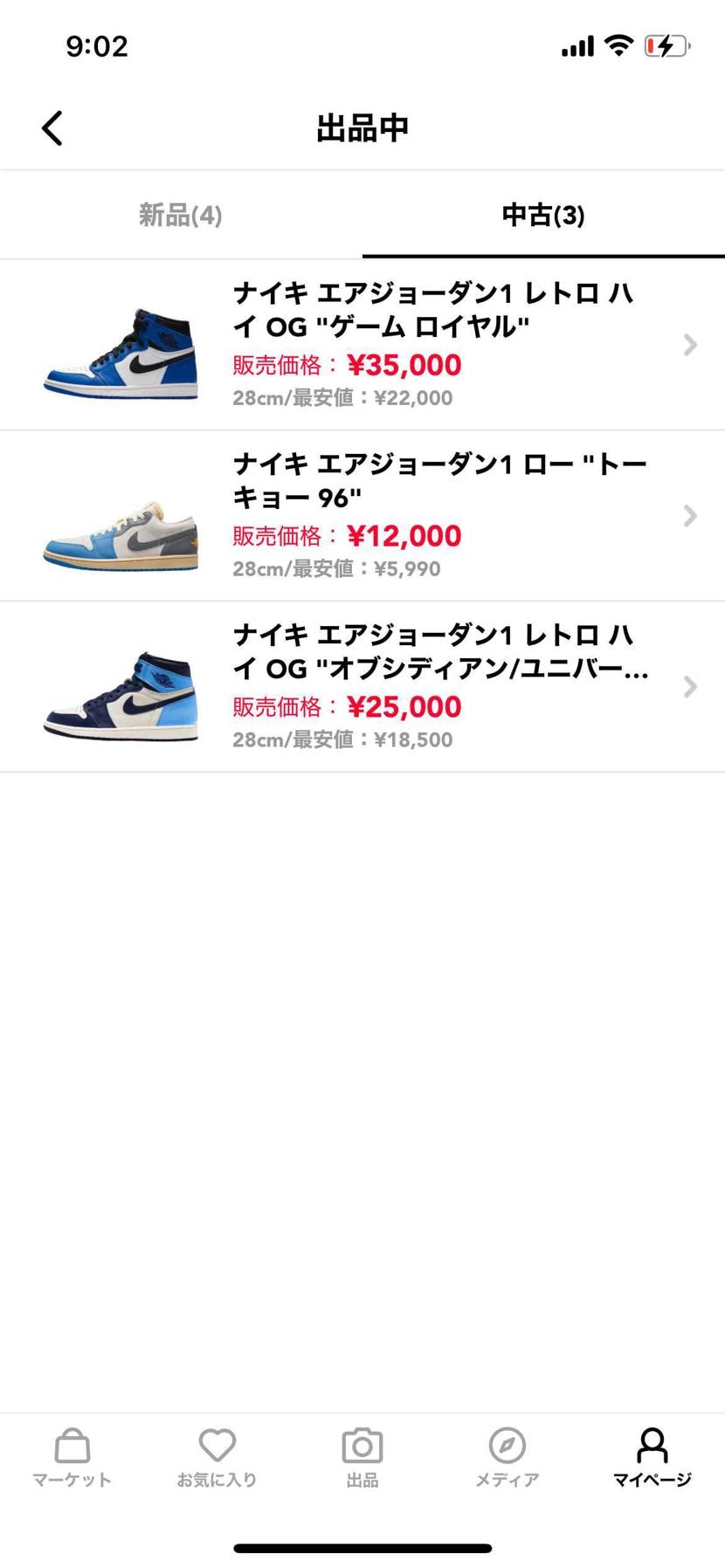The height and width of the screenshot is (1568, 725).
Task: Tap the Game Royal sneaker thumbnail
Action: (120, 354)
